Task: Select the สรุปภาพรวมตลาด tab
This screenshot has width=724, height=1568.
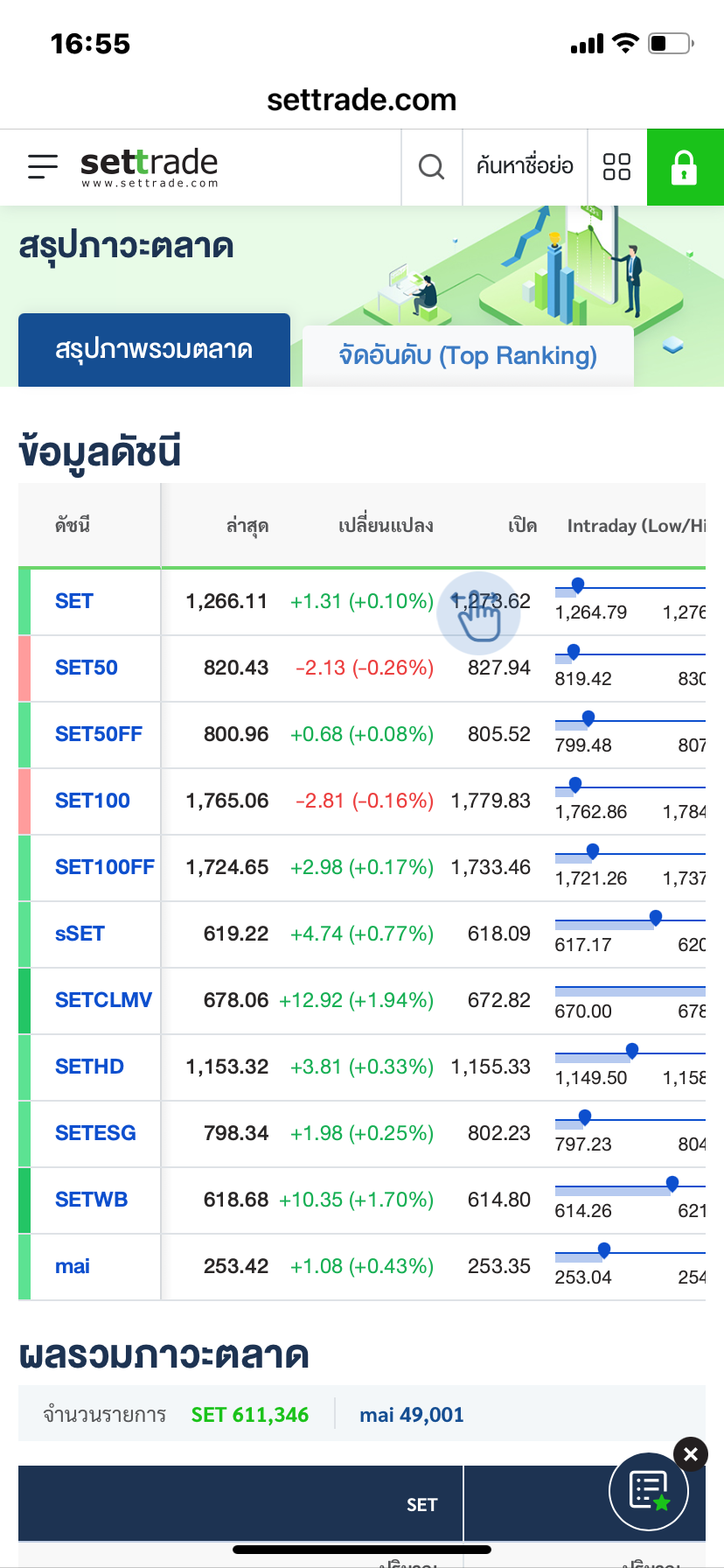Action: pyautogui.click(x=154, y=350)
